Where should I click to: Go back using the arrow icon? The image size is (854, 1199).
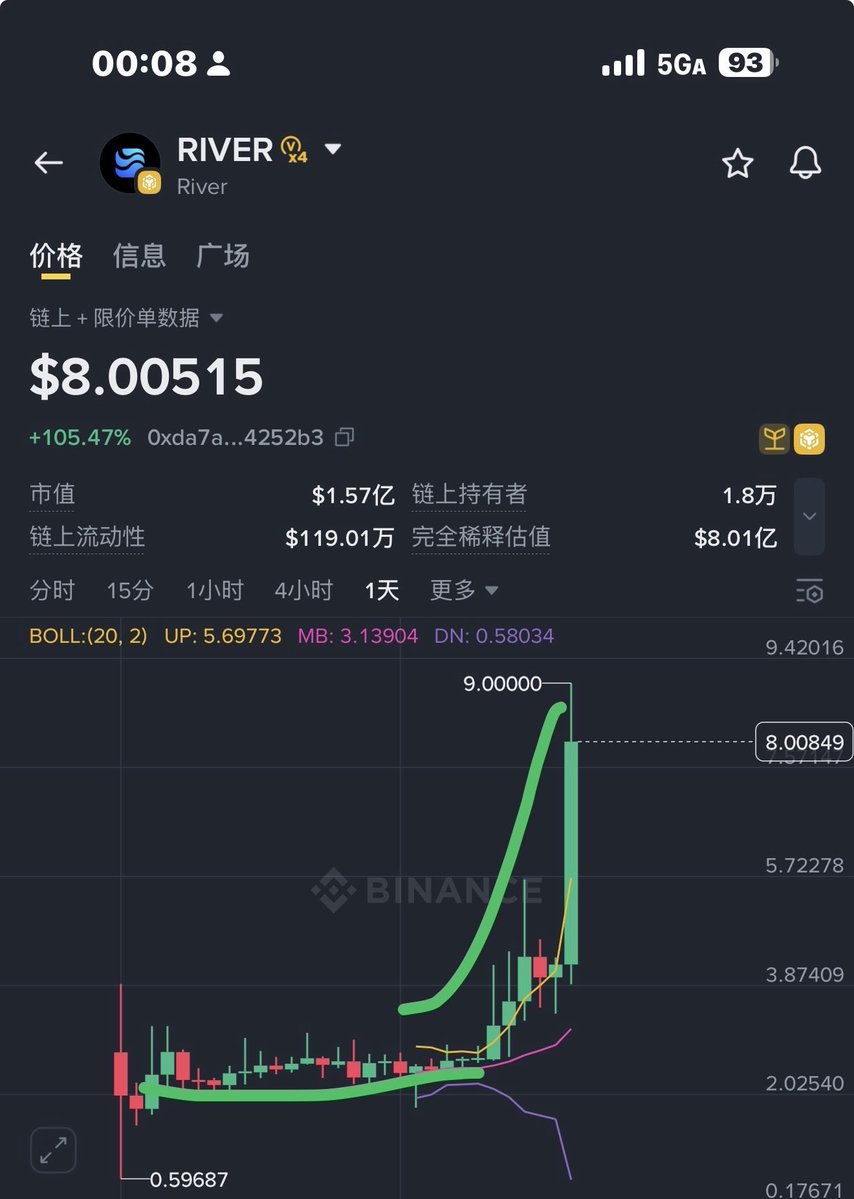point(48,163)
